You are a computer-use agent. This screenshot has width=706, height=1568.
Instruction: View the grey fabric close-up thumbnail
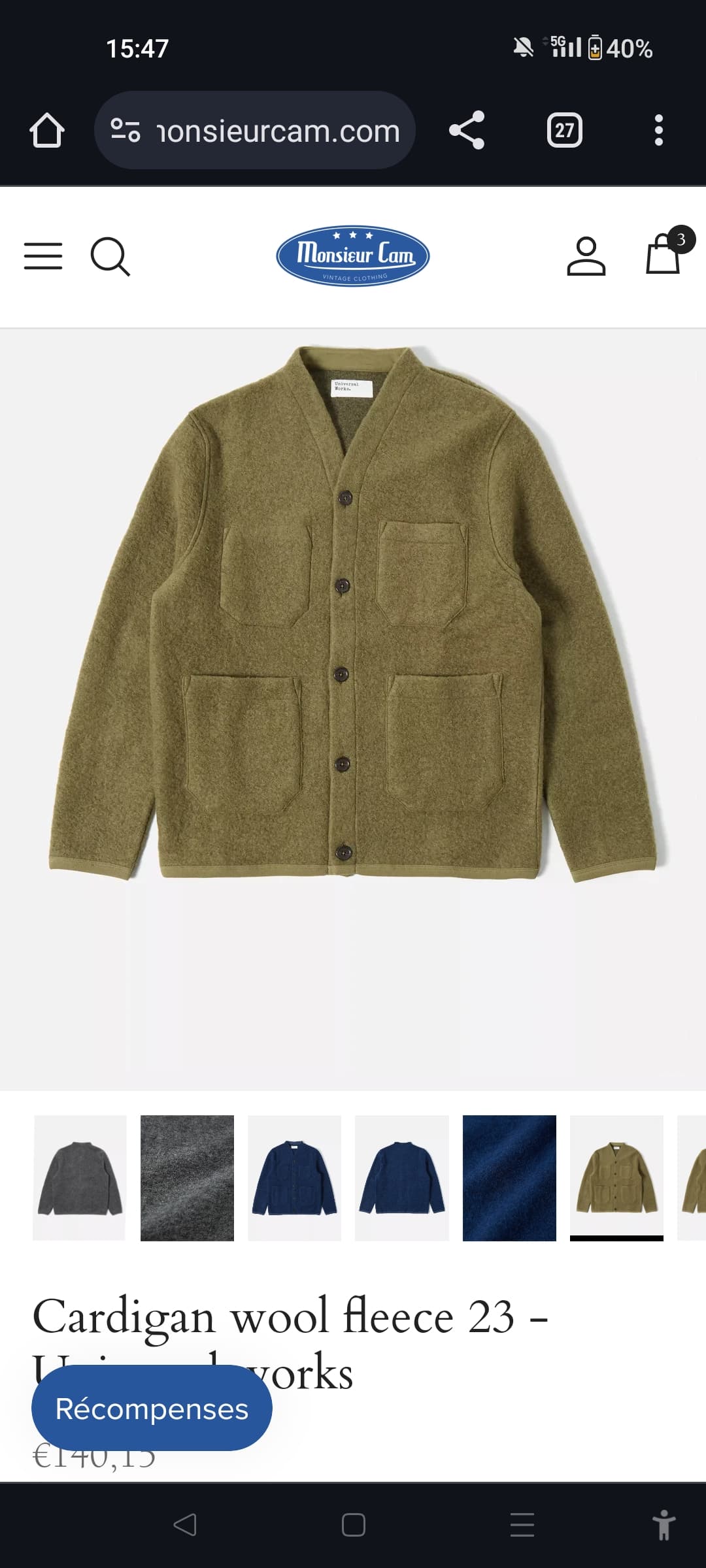187,1178
